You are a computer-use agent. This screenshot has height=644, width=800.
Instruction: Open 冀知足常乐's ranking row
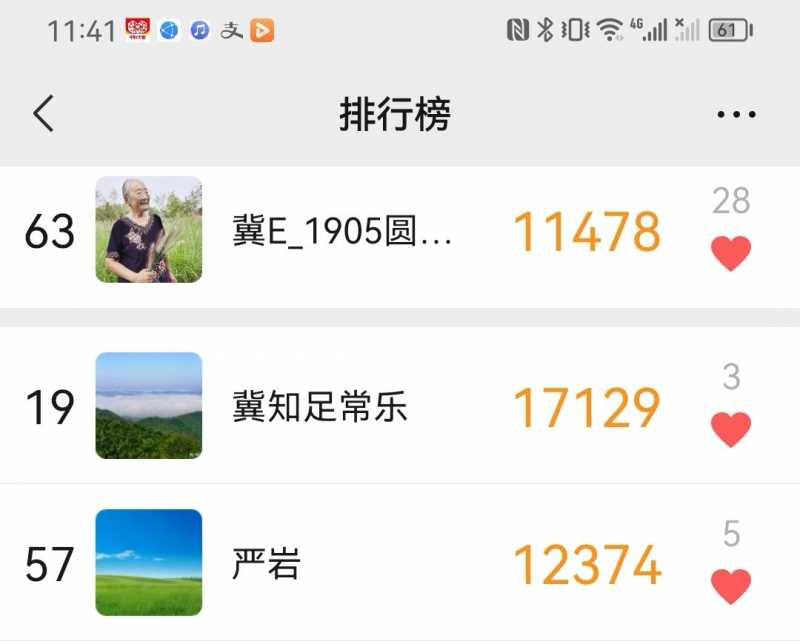(320, 407)
